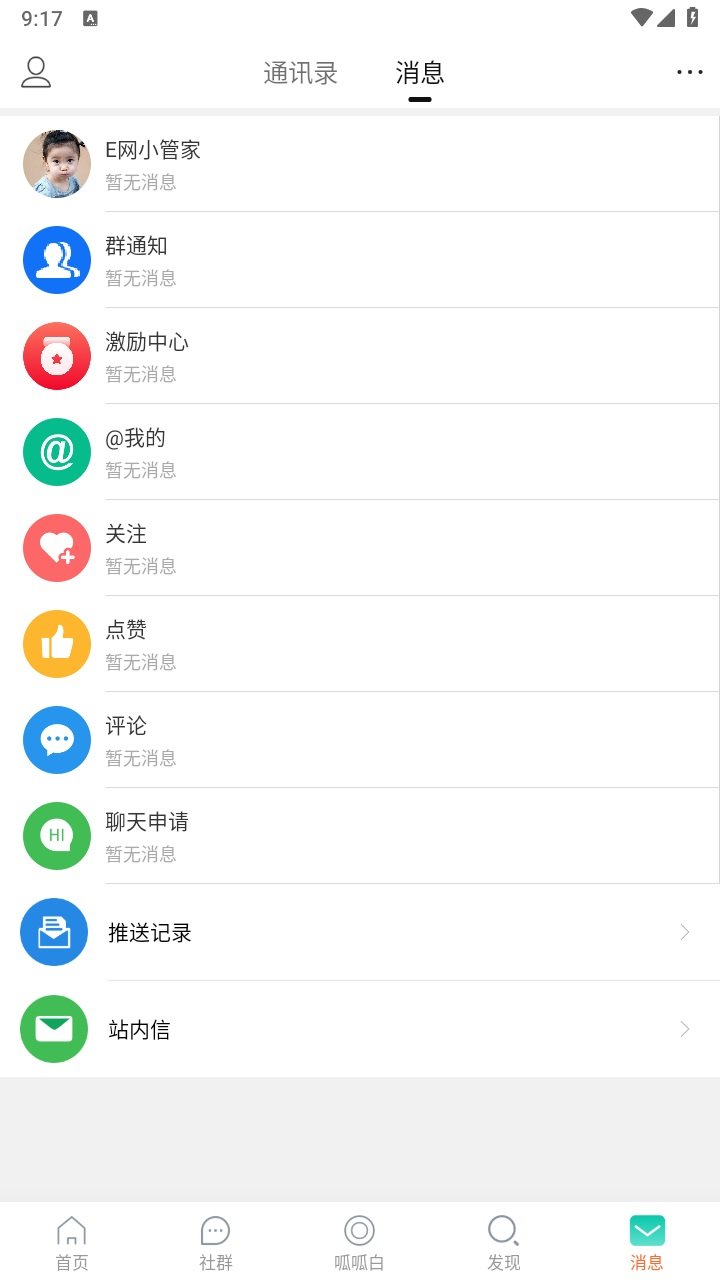The height and width of the screenshot is (1280, 720).
Task: Tap 消息 in the bottom navigation
Action: point(647,1243)
